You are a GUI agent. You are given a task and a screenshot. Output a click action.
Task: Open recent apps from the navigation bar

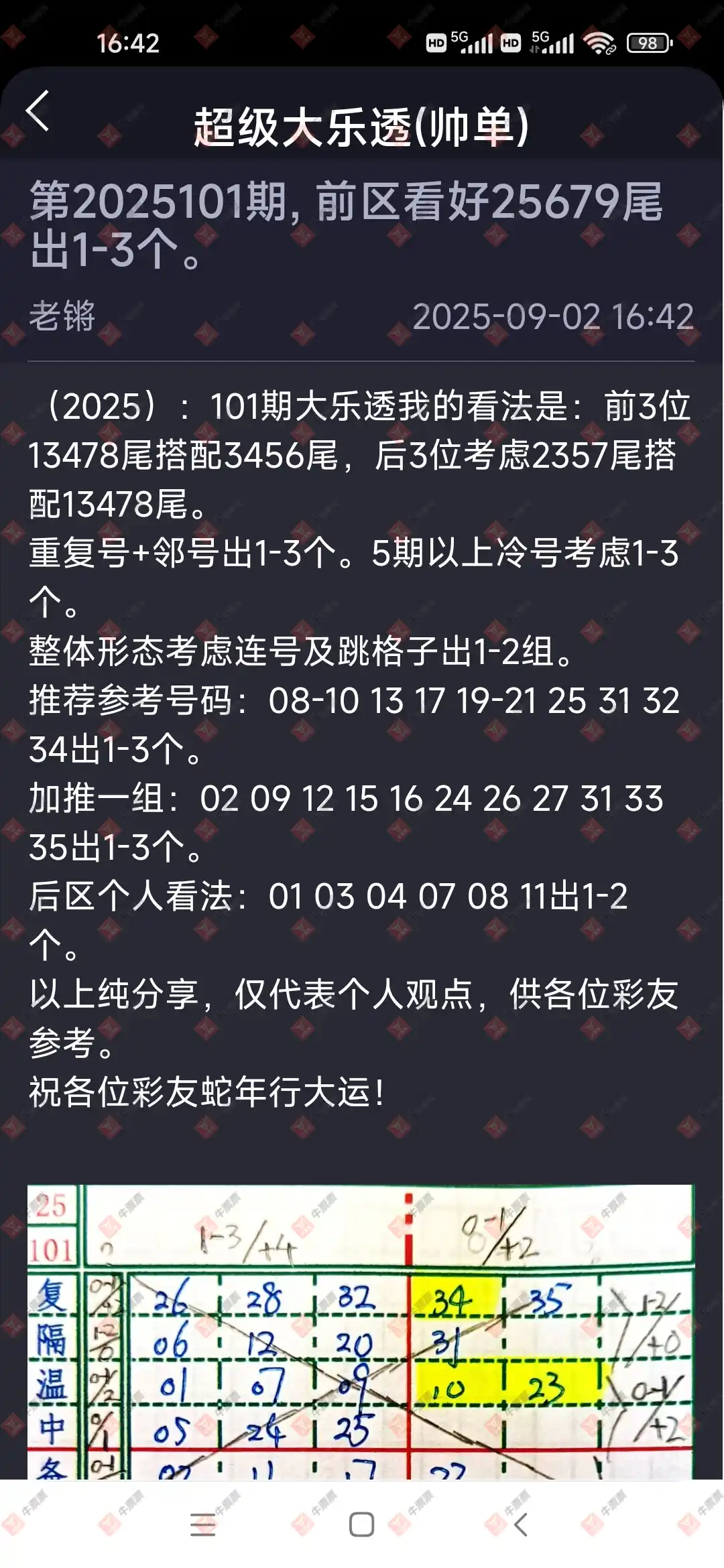pyautogui.click(x=202, y=1524)
